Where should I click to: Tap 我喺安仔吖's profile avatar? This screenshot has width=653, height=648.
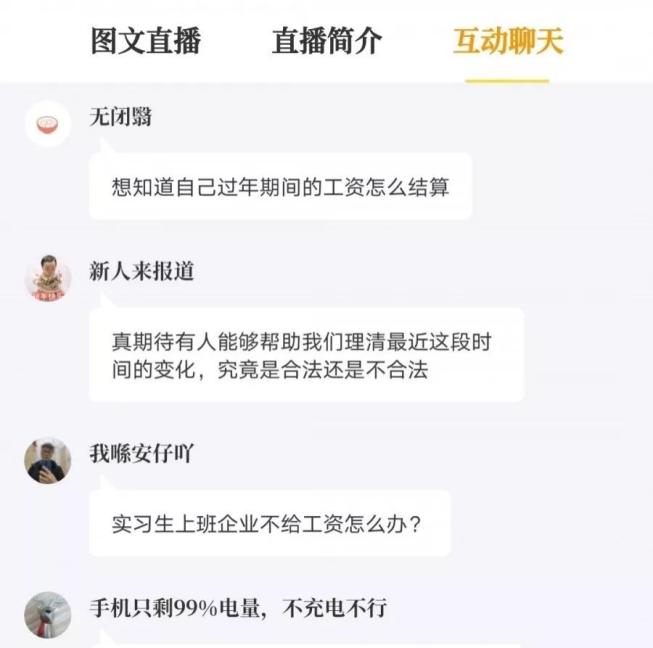tap(48, 460)
